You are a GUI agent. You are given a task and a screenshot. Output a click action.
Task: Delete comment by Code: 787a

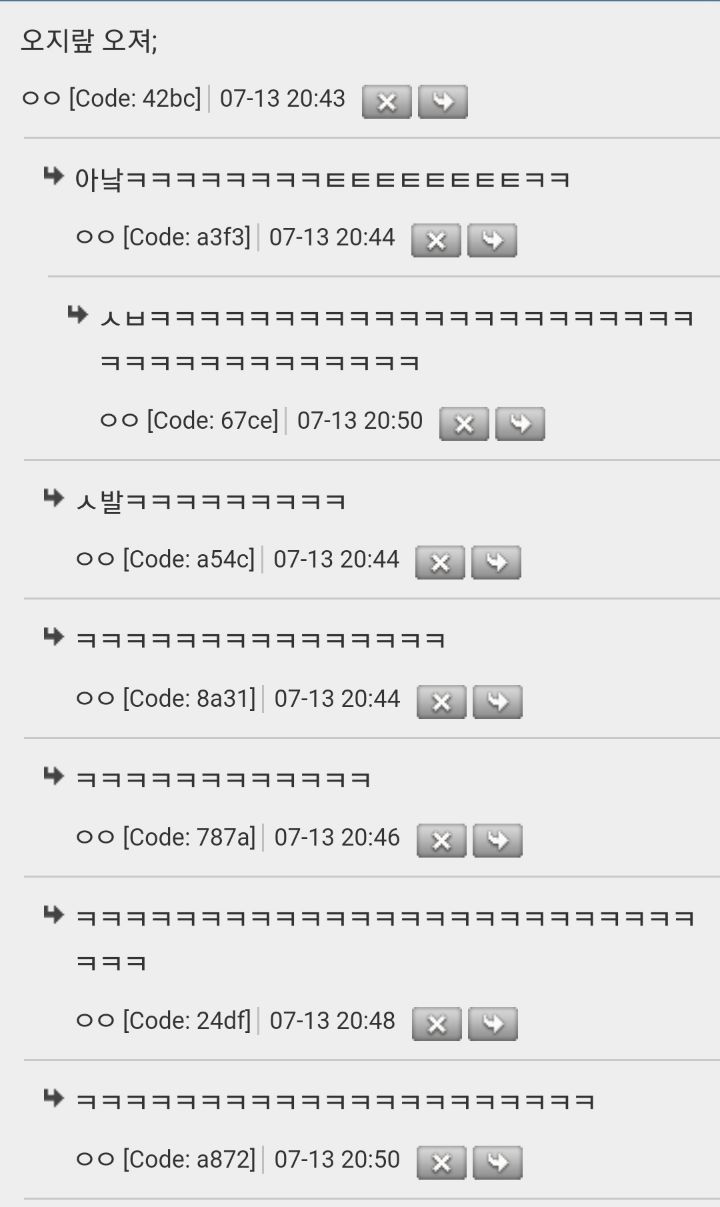441,841
